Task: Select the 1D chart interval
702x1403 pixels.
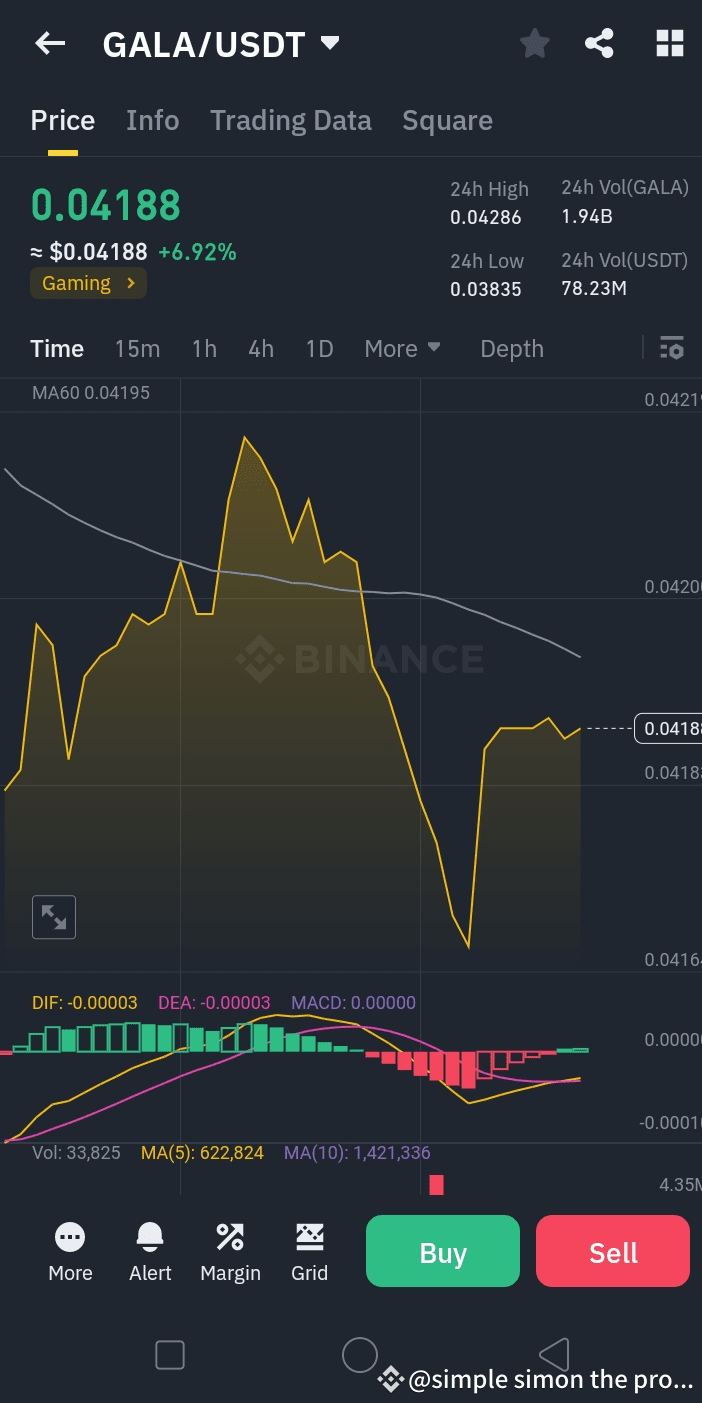Action: click(319, 349)
